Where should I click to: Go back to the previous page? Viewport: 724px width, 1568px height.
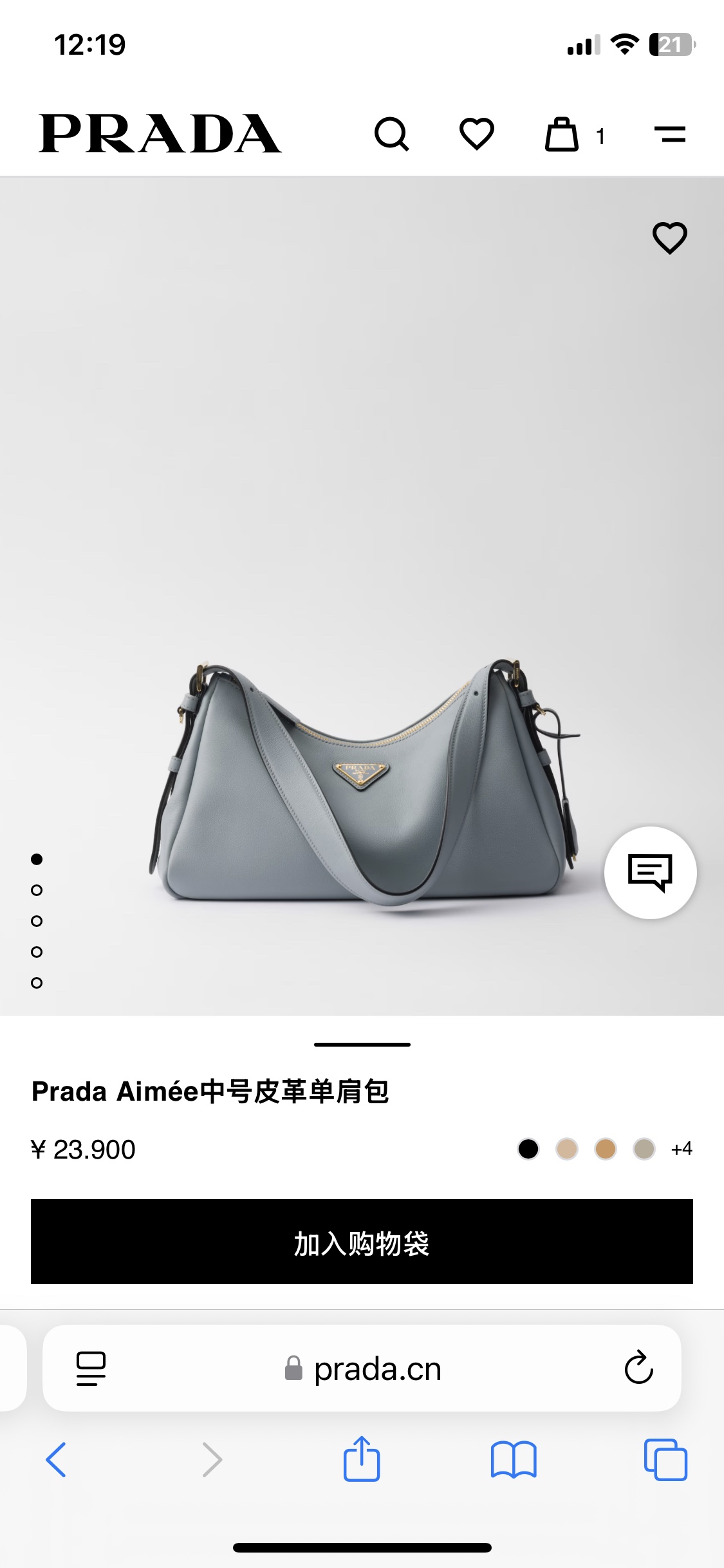click(x=57, y=1459)
